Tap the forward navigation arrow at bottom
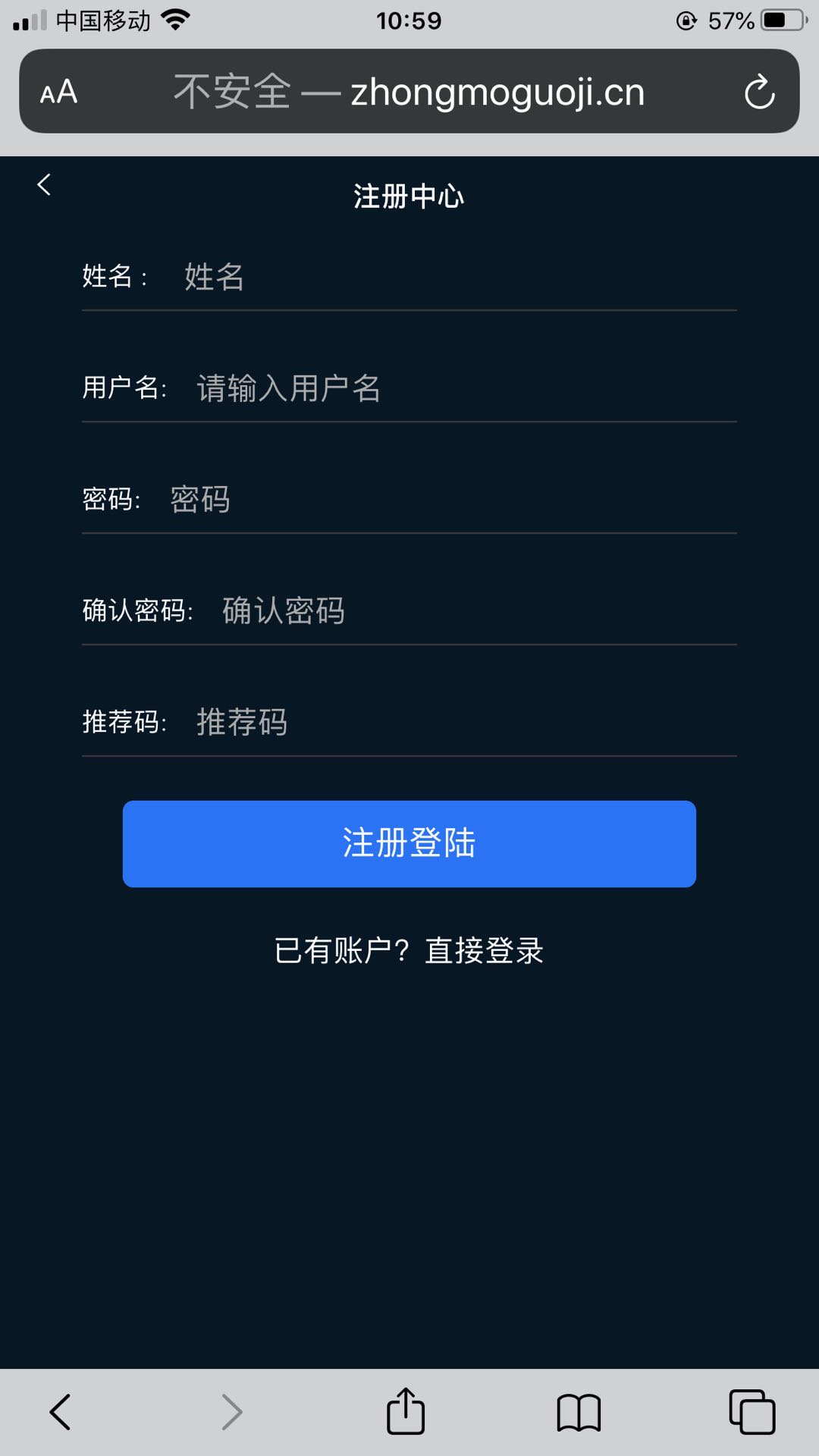The width and height of the screenshot is (819, 1456). [231, 1412]
